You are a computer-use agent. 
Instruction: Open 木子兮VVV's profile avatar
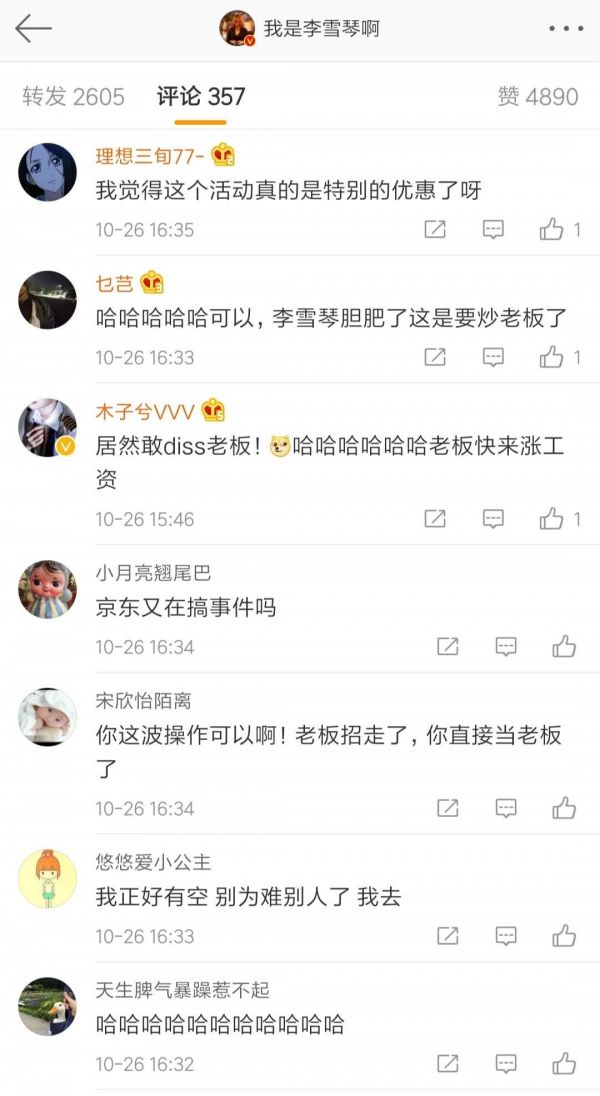click(x=47, y=428)
